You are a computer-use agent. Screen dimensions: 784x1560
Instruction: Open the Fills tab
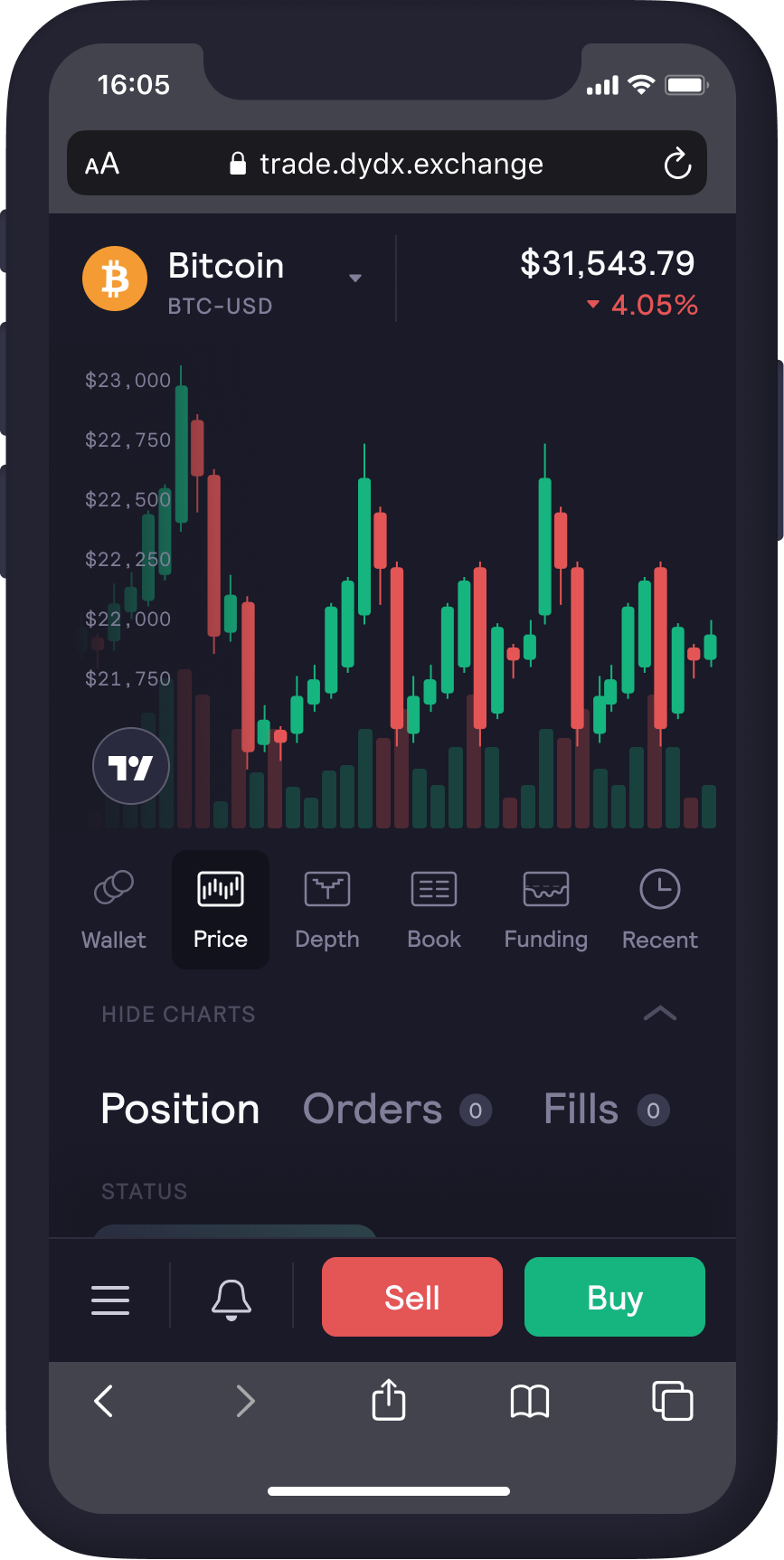tap(581, 1110)
